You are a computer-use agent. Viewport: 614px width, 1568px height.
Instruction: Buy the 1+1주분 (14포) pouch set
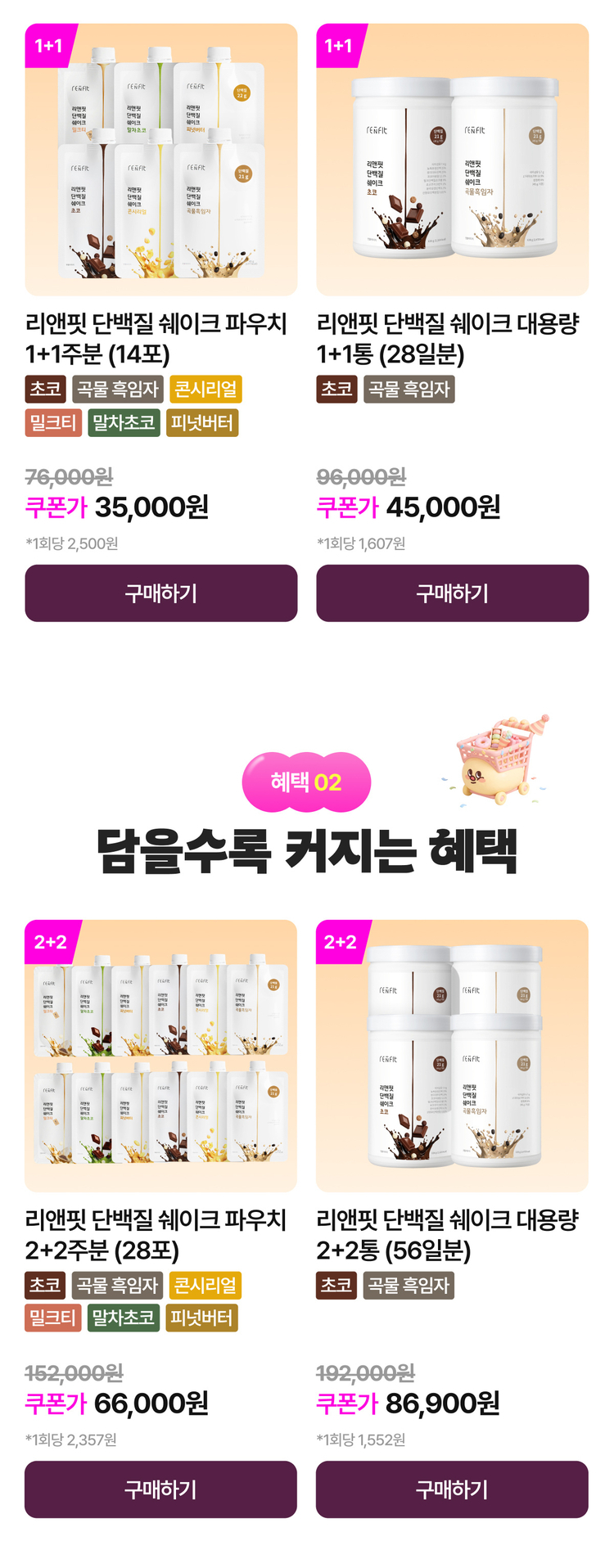(161, 593)
